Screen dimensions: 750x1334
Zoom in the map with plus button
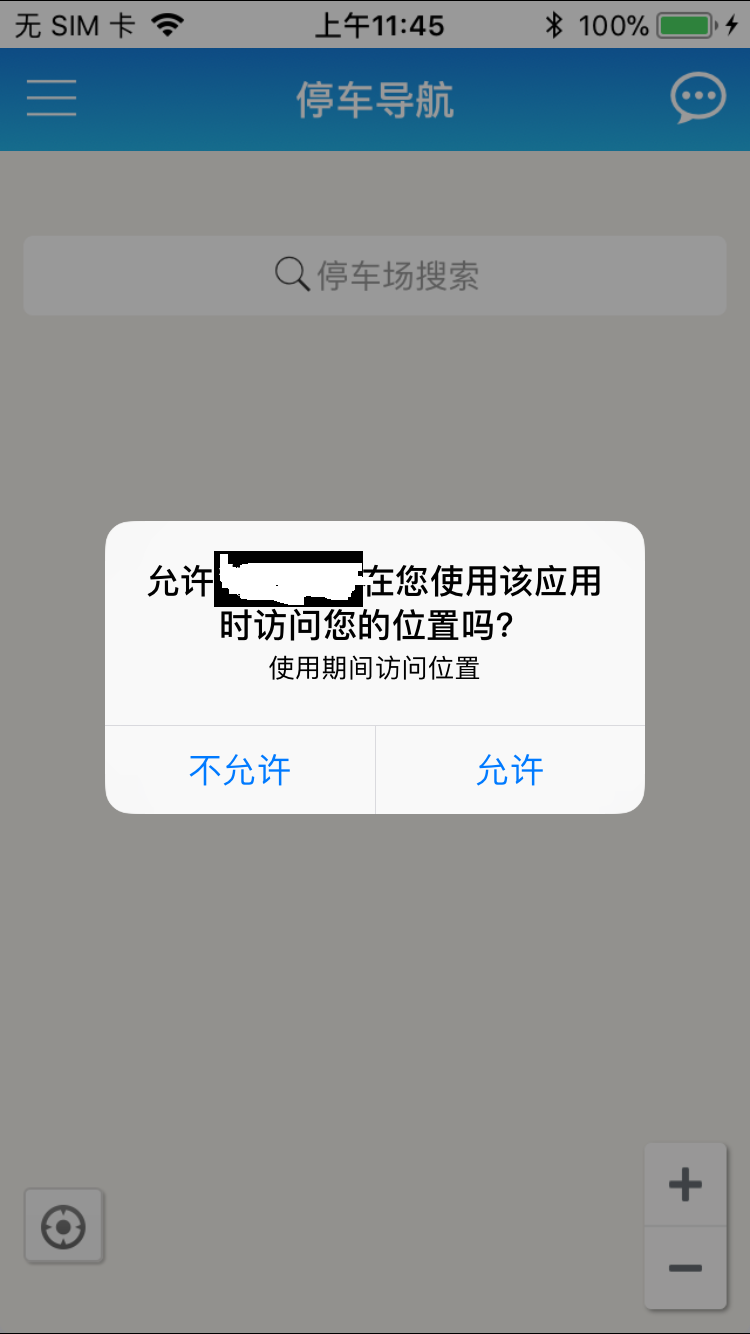coord(685,1185)
